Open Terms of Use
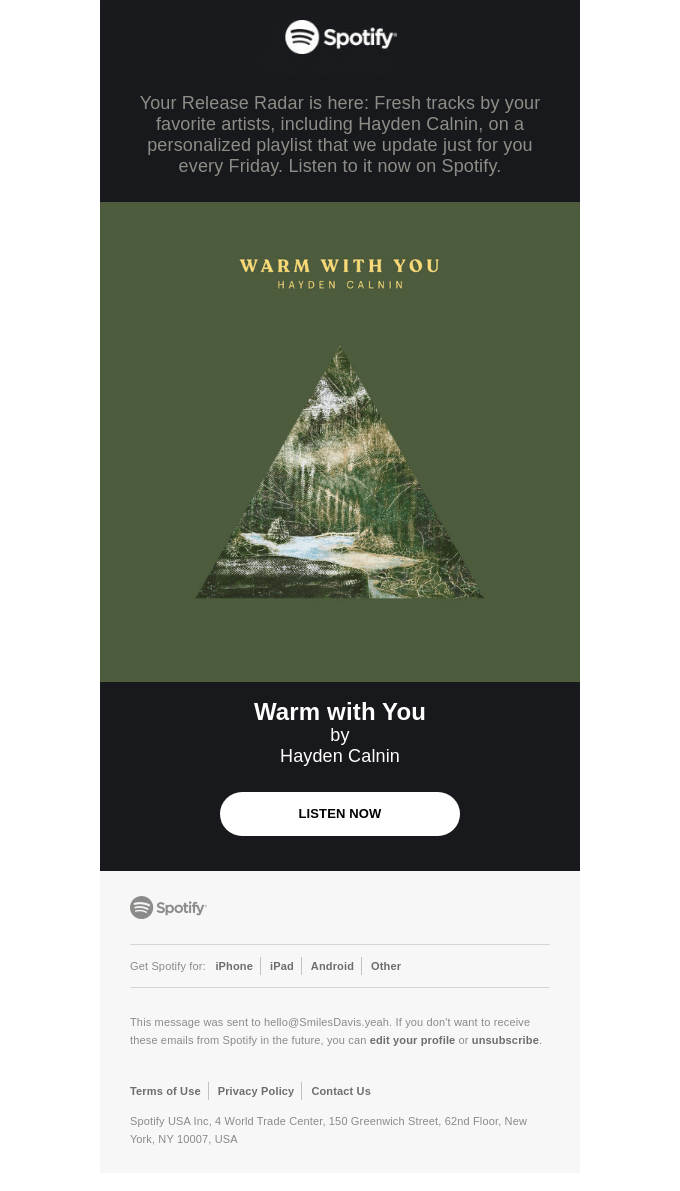 (165, 1091)
